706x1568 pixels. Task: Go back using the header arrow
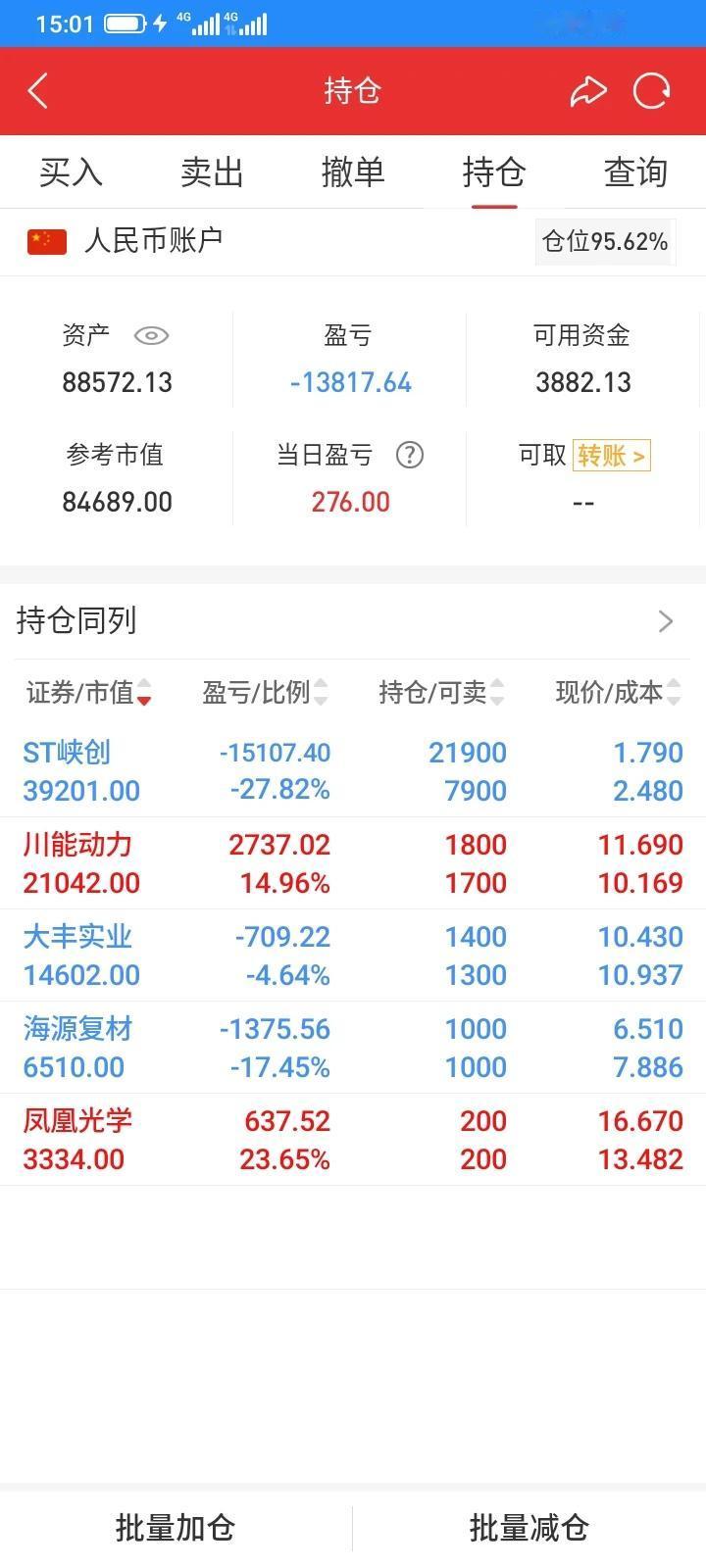coord(37,91)
